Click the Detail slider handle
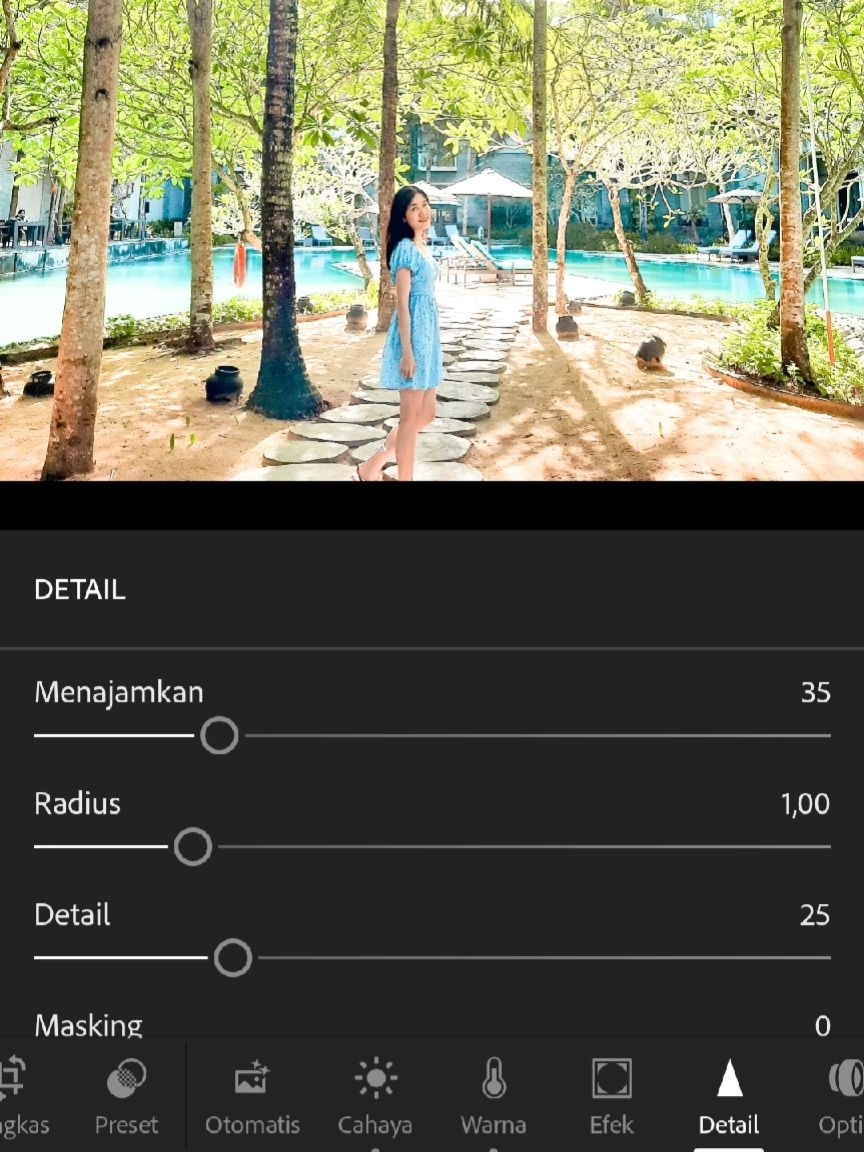 [234, 958]
